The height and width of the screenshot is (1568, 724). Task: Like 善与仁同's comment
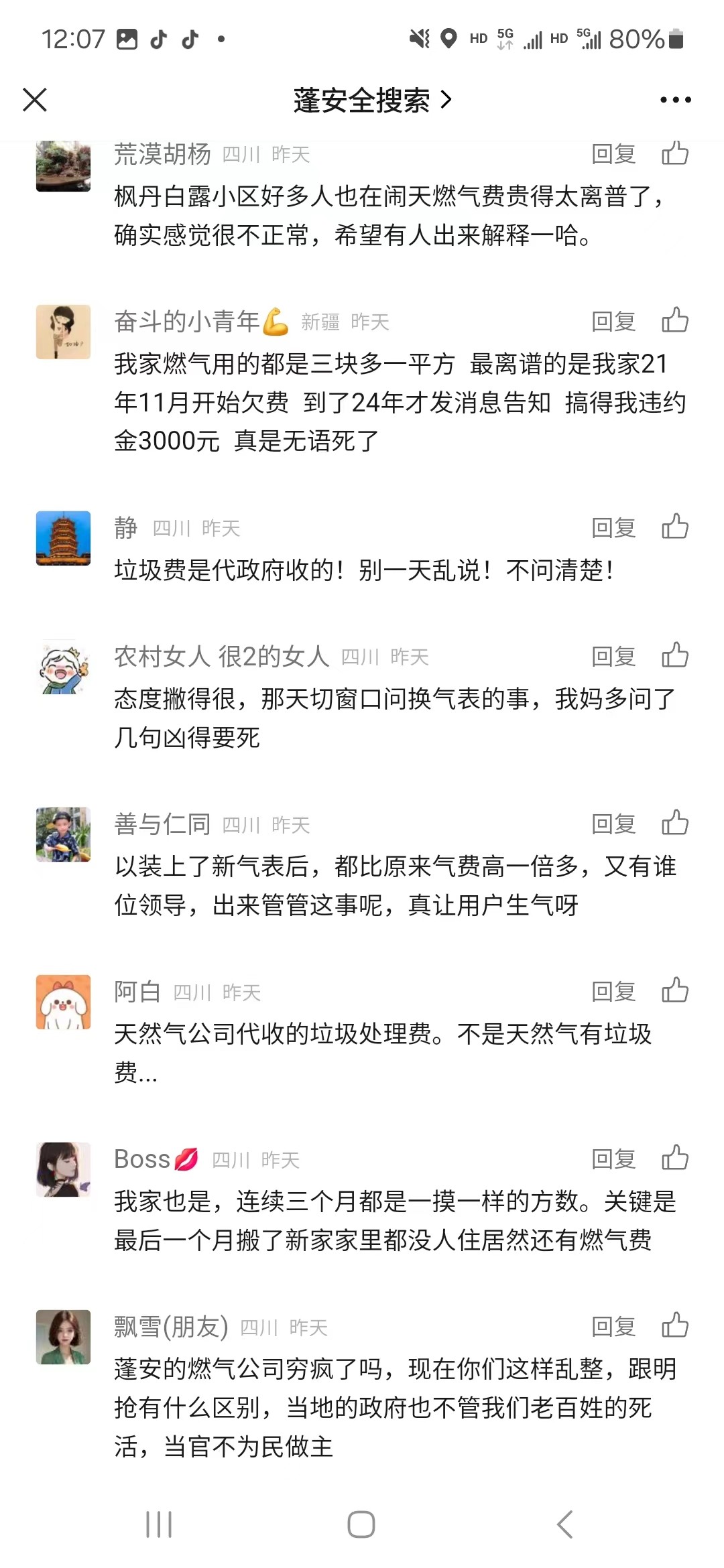point(675,824)
